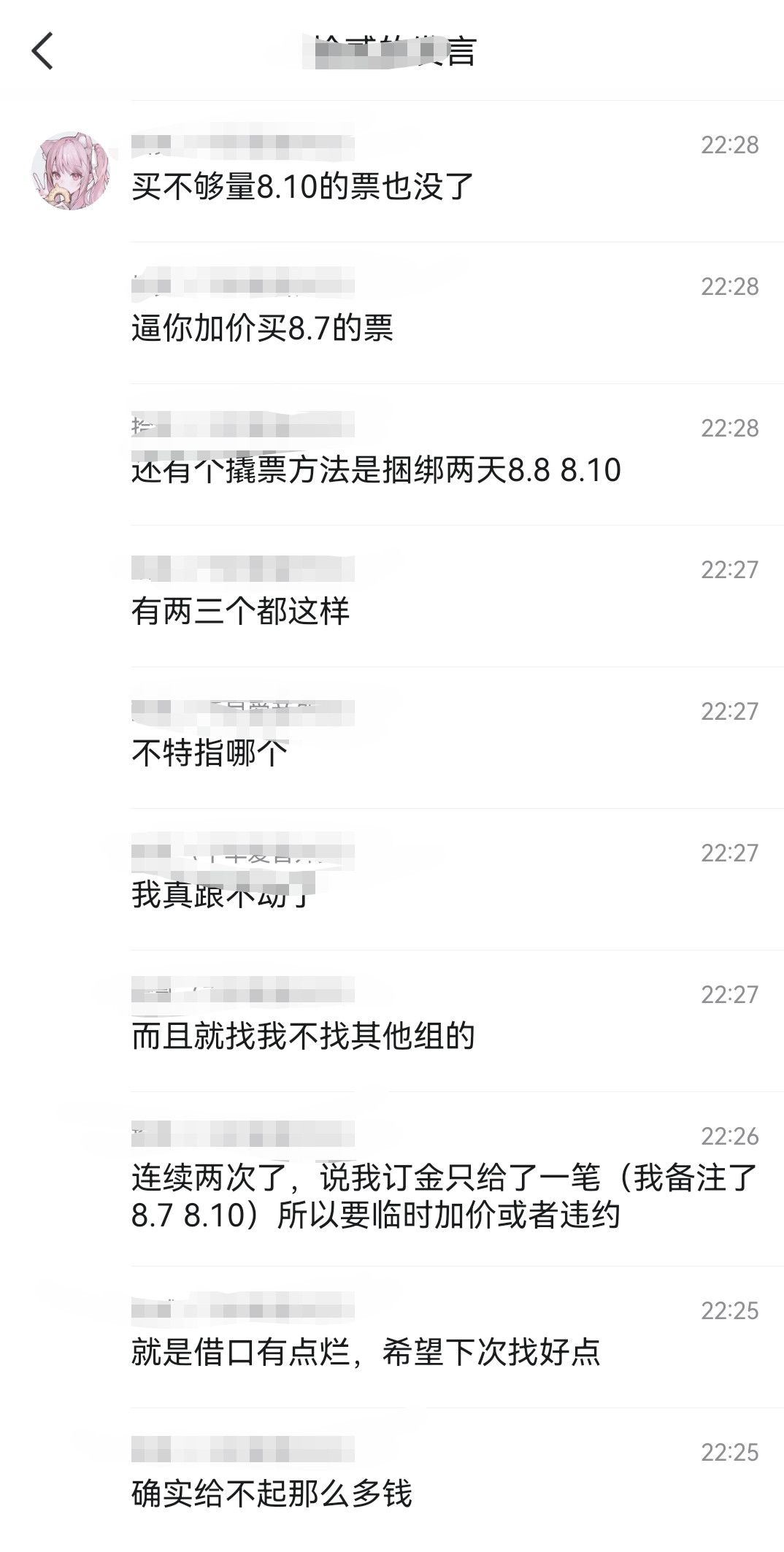
Task: Open message '买不够量8.10的票也没了'
Action: [303, 187]
